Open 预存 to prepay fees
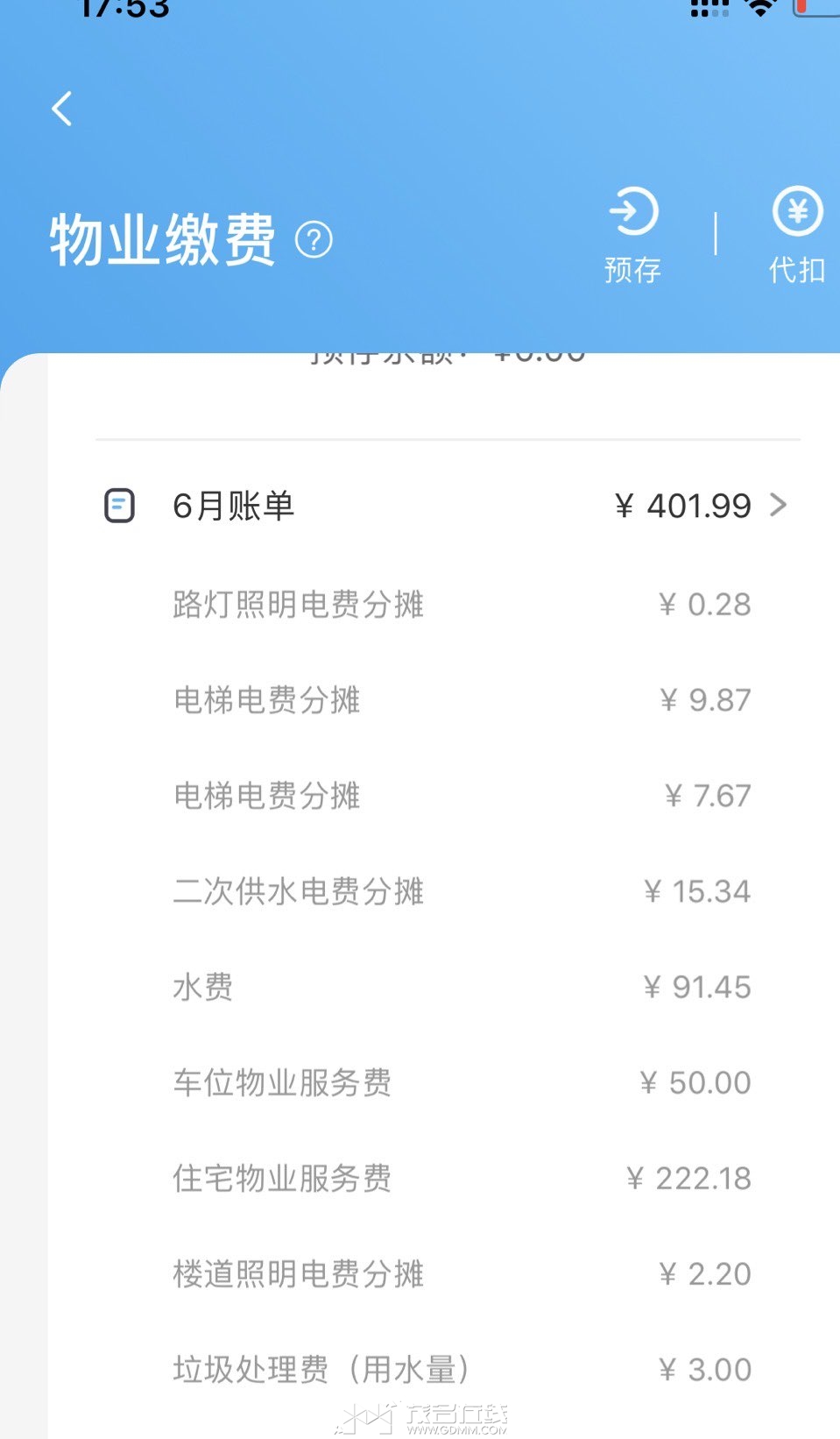 coord(632,234)
